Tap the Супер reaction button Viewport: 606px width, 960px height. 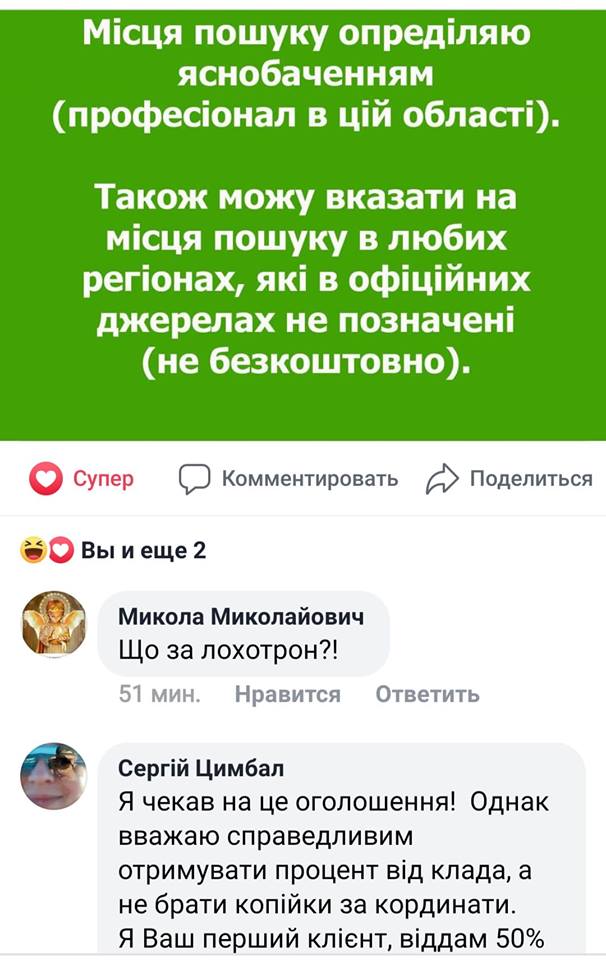(x=81, y=479)
